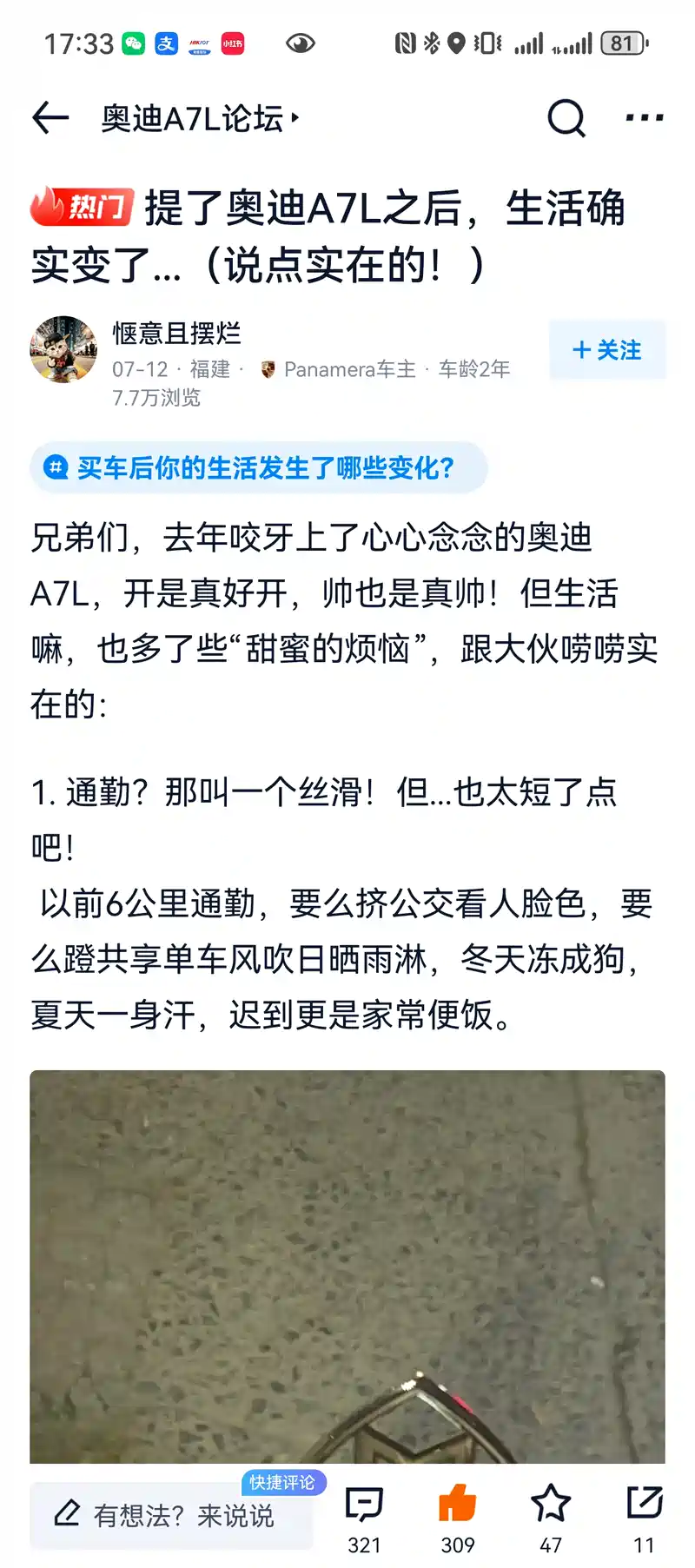Open the topic 买车后你的生活发生了哪些变化?
Screen dimensions: 695x1568
tap(259, 467)
